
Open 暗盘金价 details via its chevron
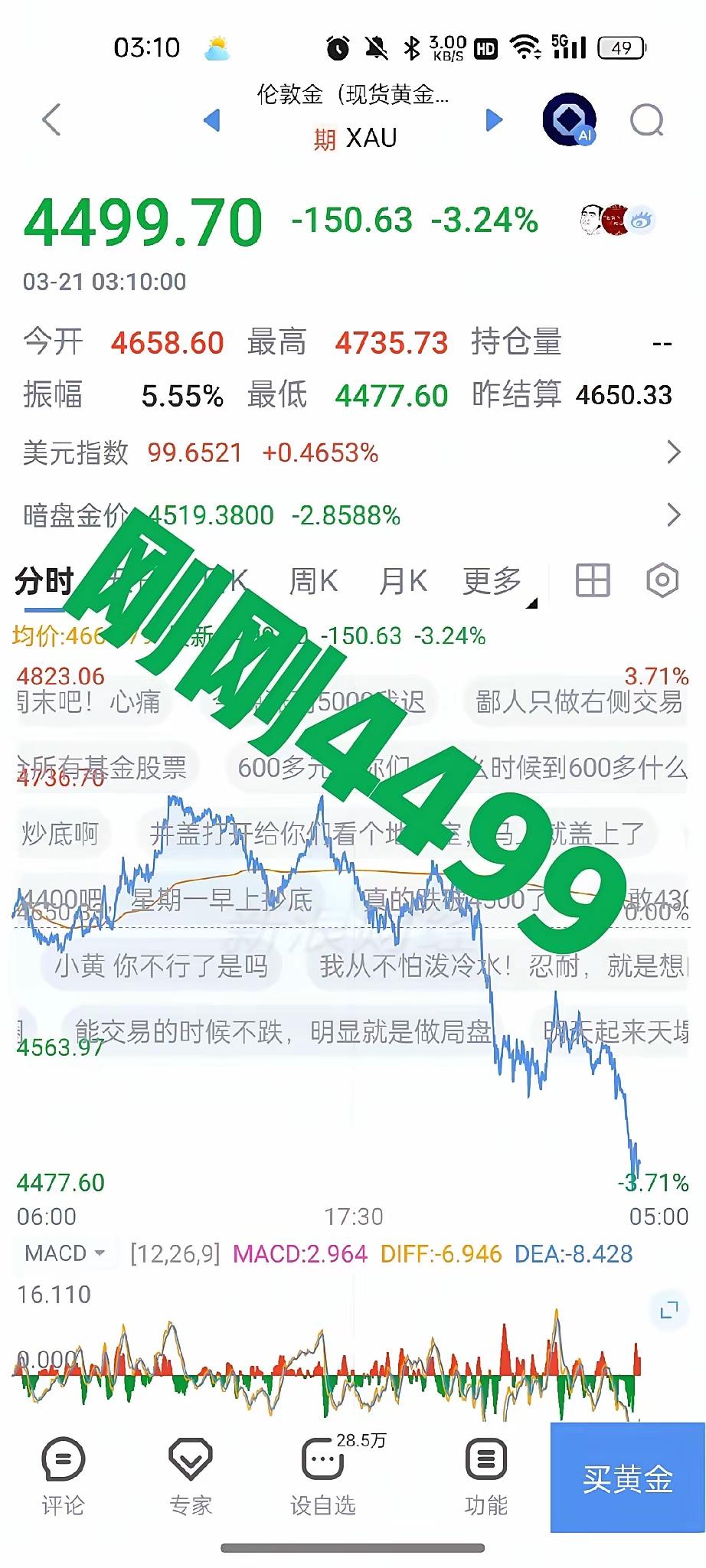tap(674, 515)
